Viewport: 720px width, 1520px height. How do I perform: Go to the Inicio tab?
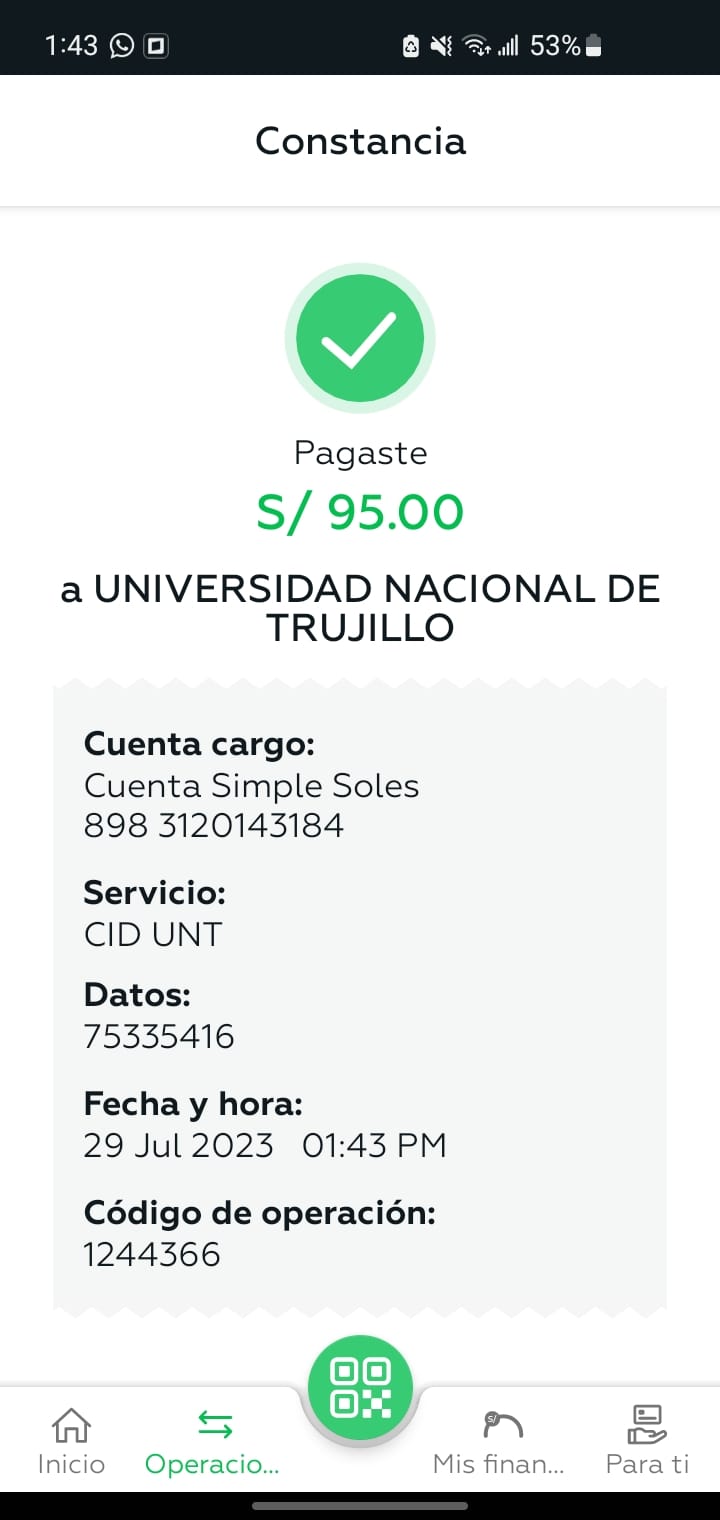coord(71,1441)
